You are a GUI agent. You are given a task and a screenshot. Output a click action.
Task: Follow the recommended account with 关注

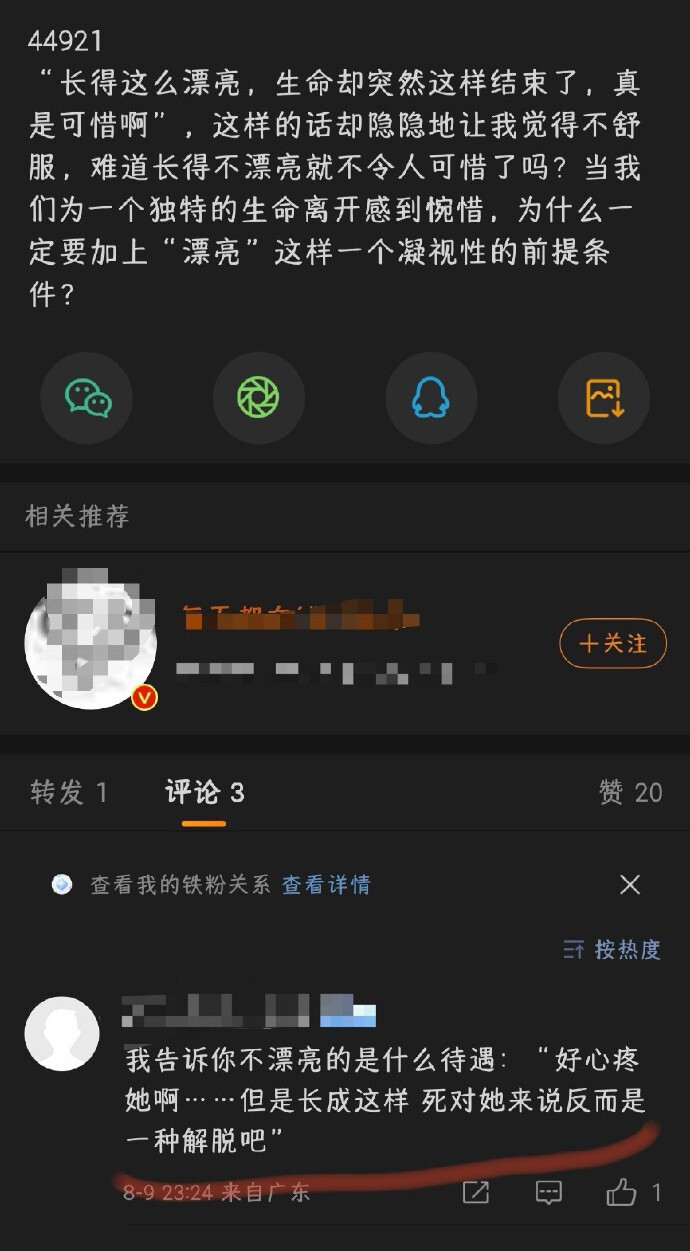[x=613, y=643]
